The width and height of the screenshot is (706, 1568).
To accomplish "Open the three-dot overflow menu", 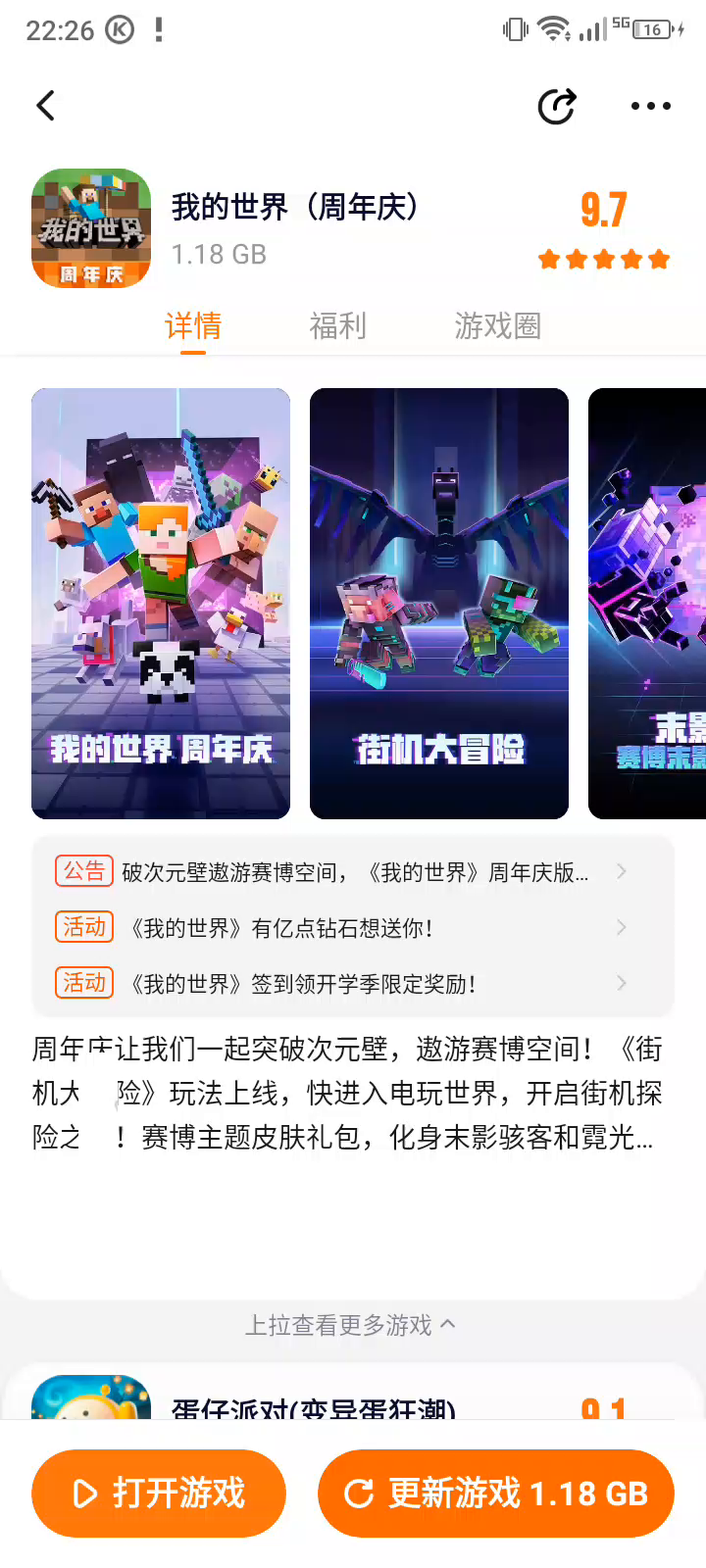I will [x=650, y=106].
